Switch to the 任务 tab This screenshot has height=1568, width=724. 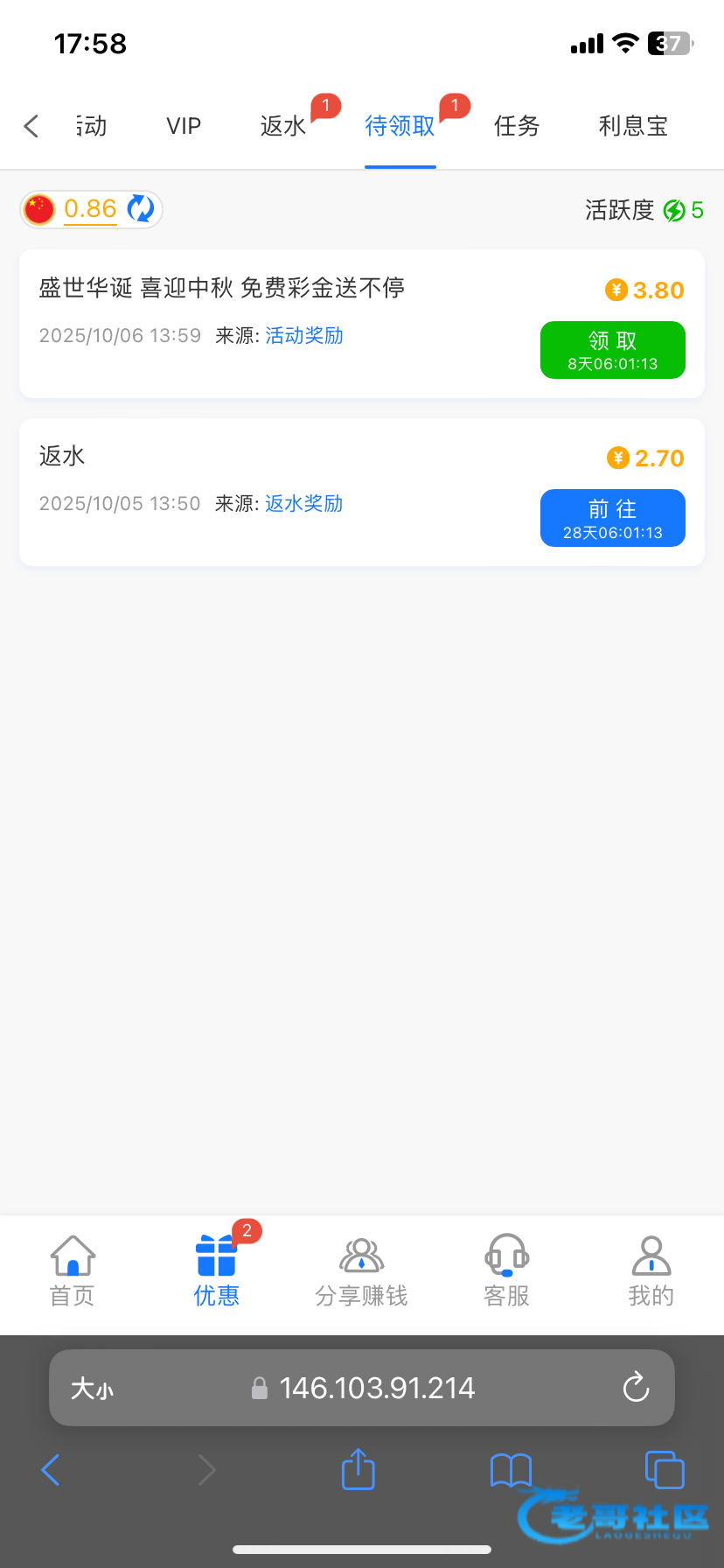517,126
